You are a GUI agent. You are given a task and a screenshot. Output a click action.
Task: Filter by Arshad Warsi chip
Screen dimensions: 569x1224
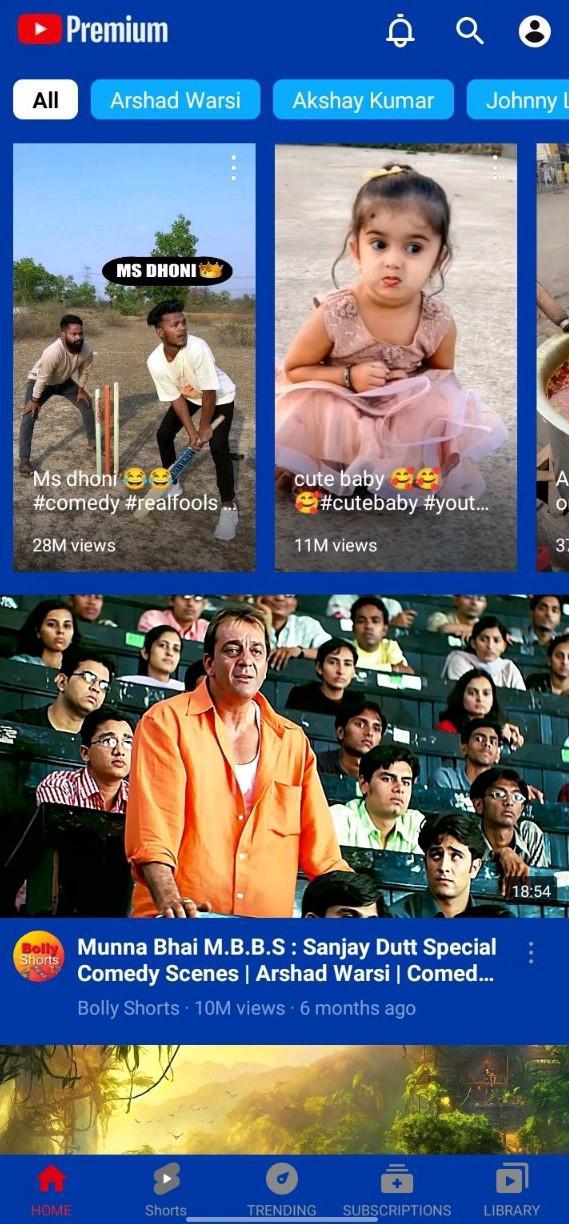(x=175, y=100)
